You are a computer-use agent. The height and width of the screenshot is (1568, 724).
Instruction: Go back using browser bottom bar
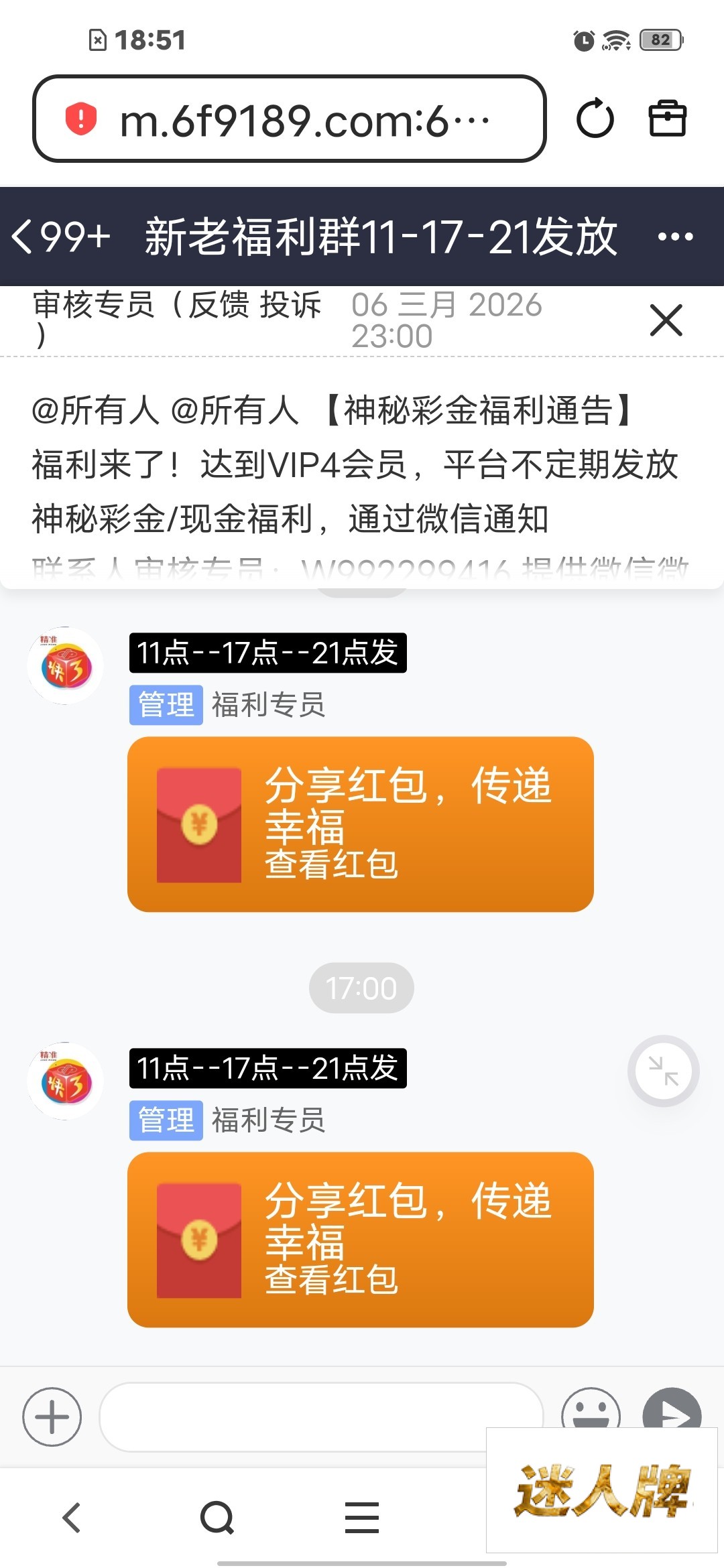tap(72, 1518)
